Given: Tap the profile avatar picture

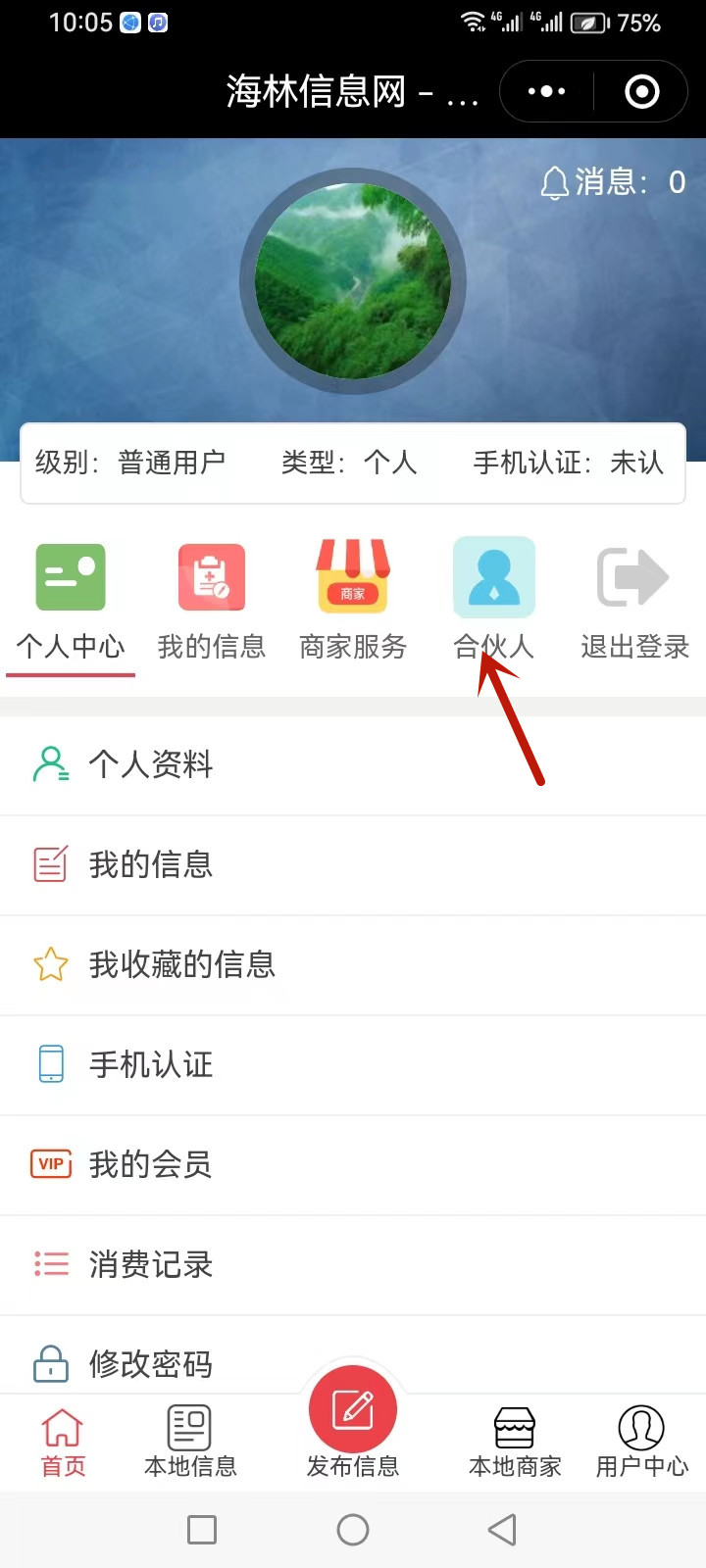Looking at the screenshot, I should [353, 281].
